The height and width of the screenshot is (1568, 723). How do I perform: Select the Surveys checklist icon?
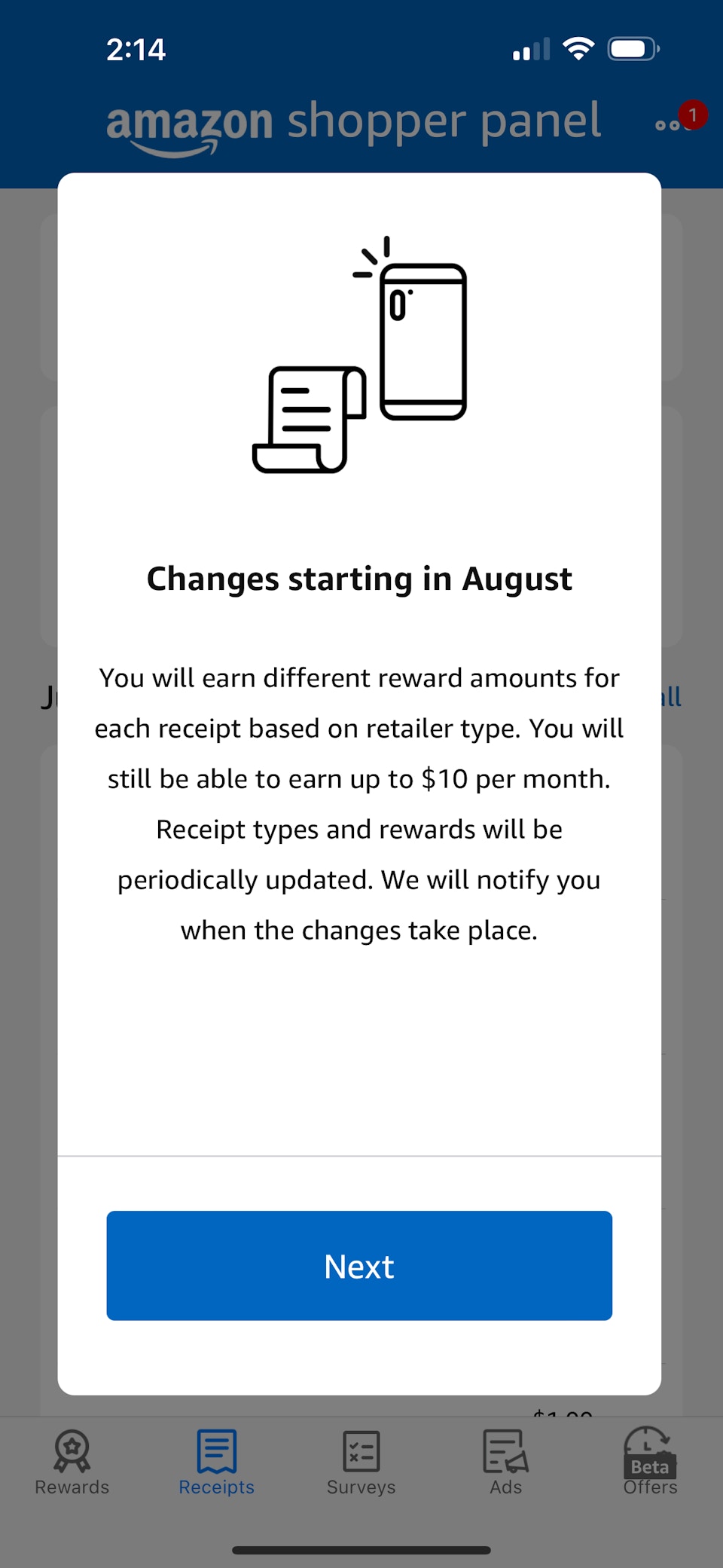click(361, 1450)
